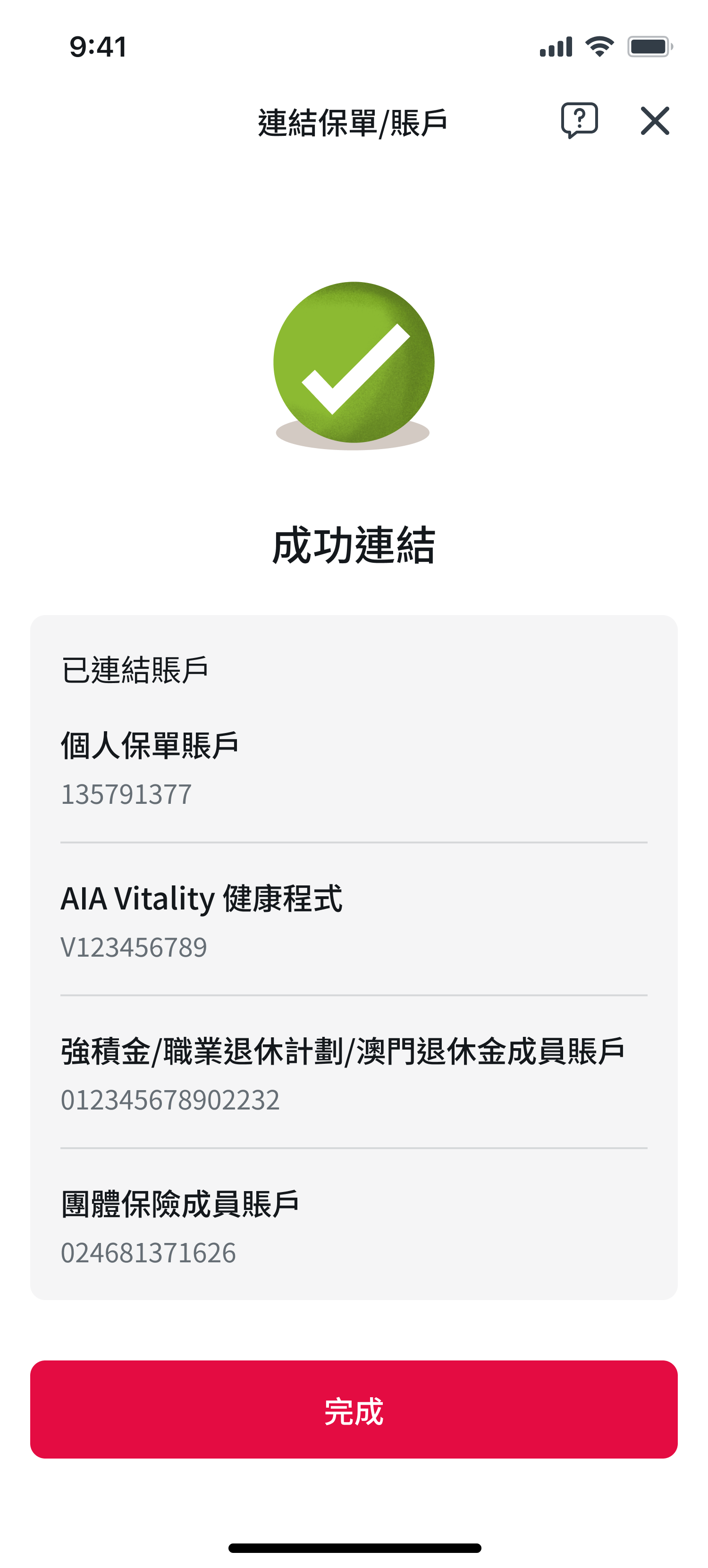Image resolution: width=708 pixels, height=1568 pixels.
Task: Open the help question mark icon
Action: [x=579, y=120]
